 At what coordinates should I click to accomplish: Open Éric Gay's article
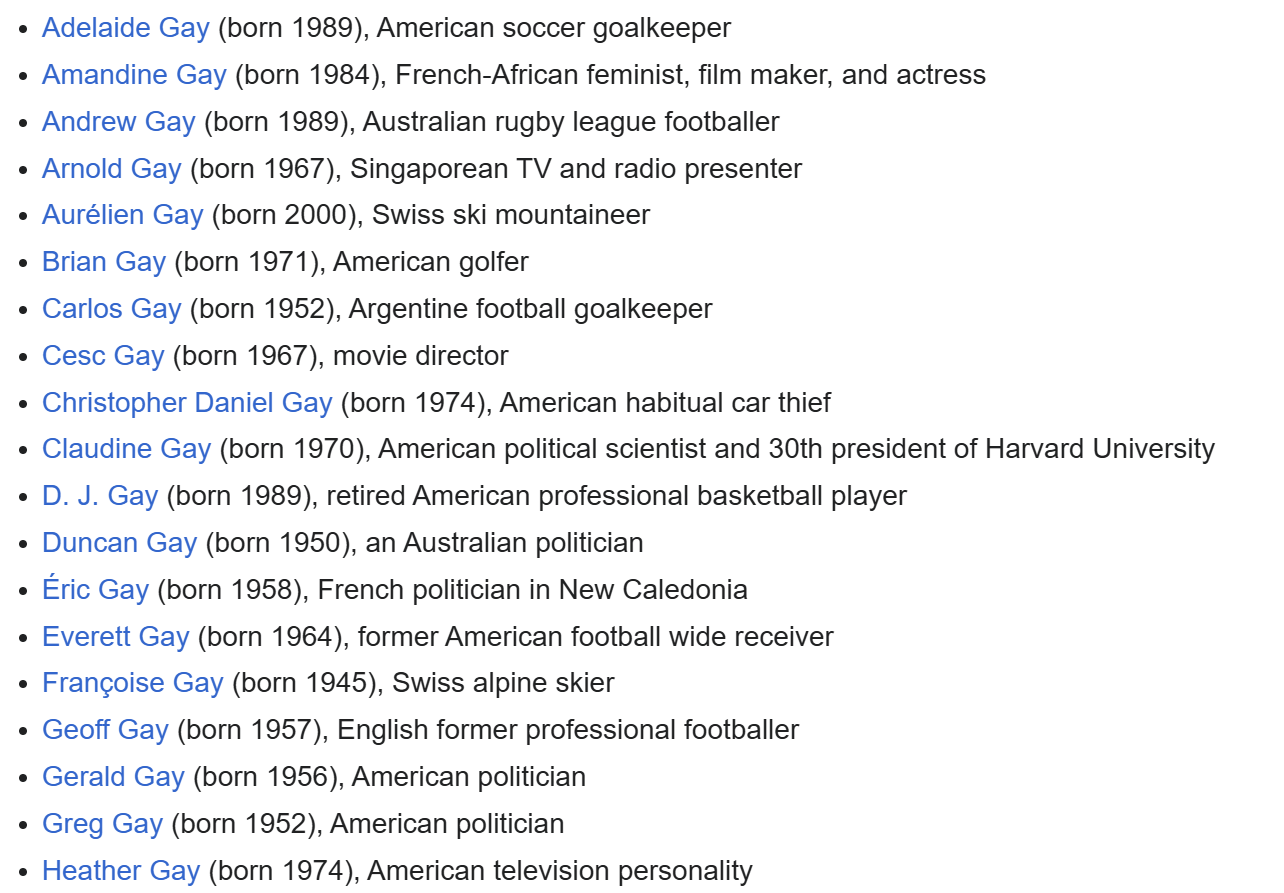95,590
